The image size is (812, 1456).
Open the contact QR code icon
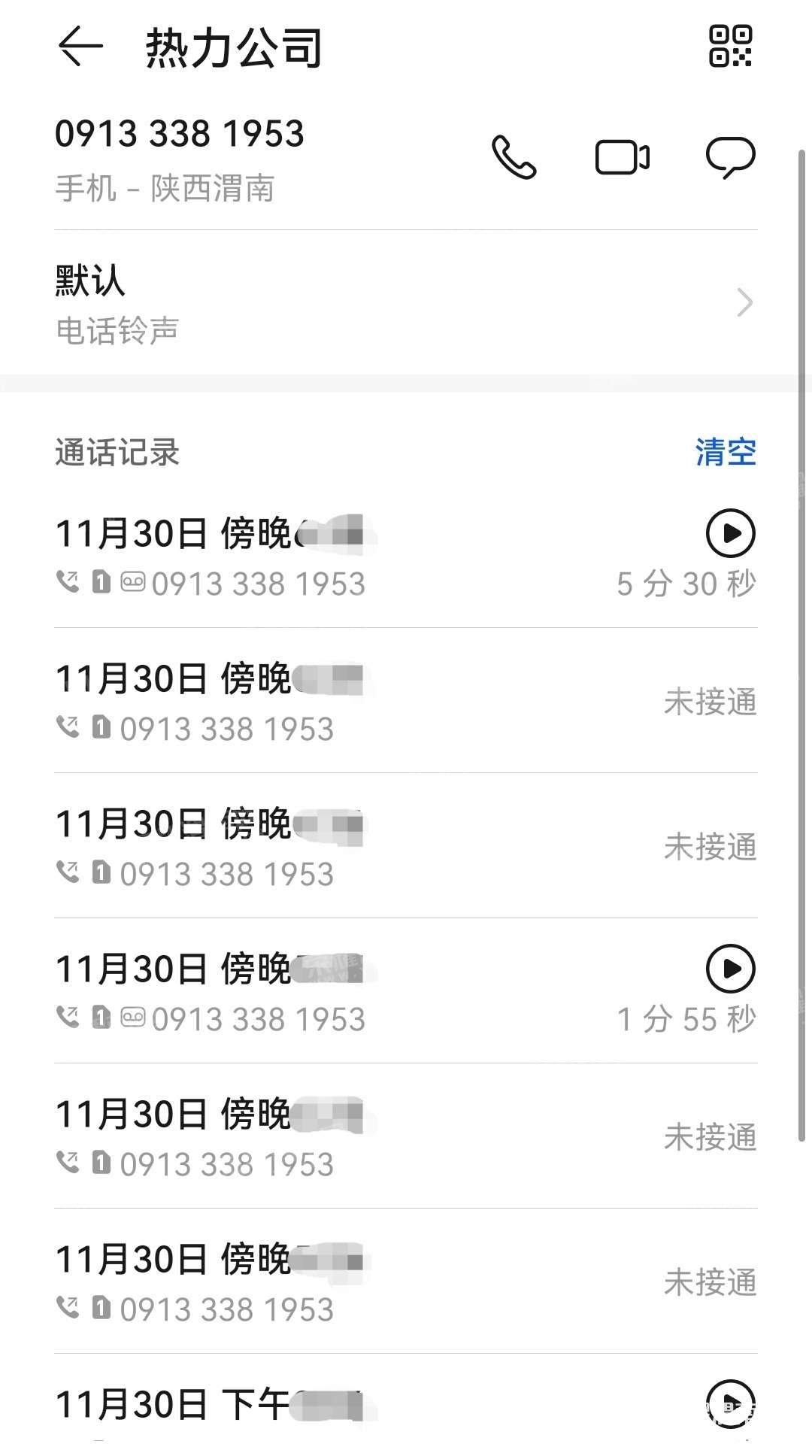pos(730,47)
